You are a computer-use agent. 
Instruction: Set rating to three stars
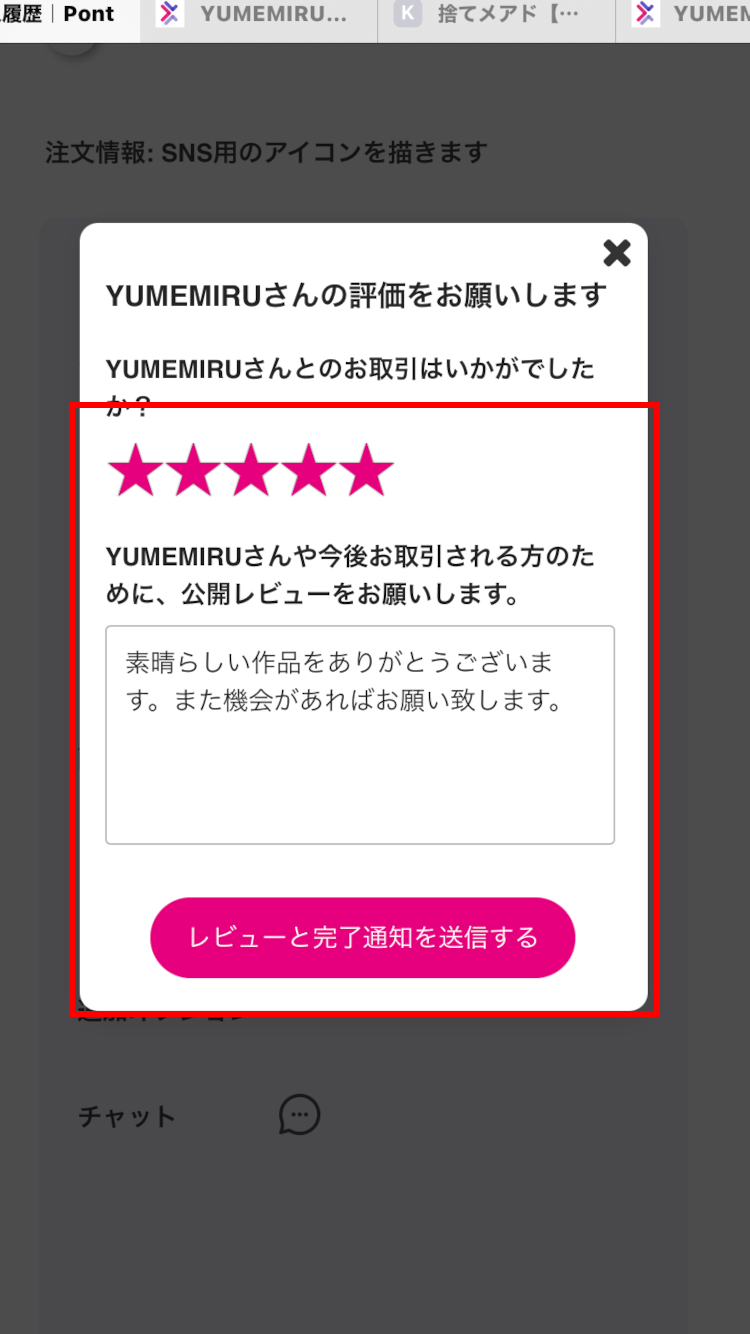pyautogui.click(x=250, y=471)
